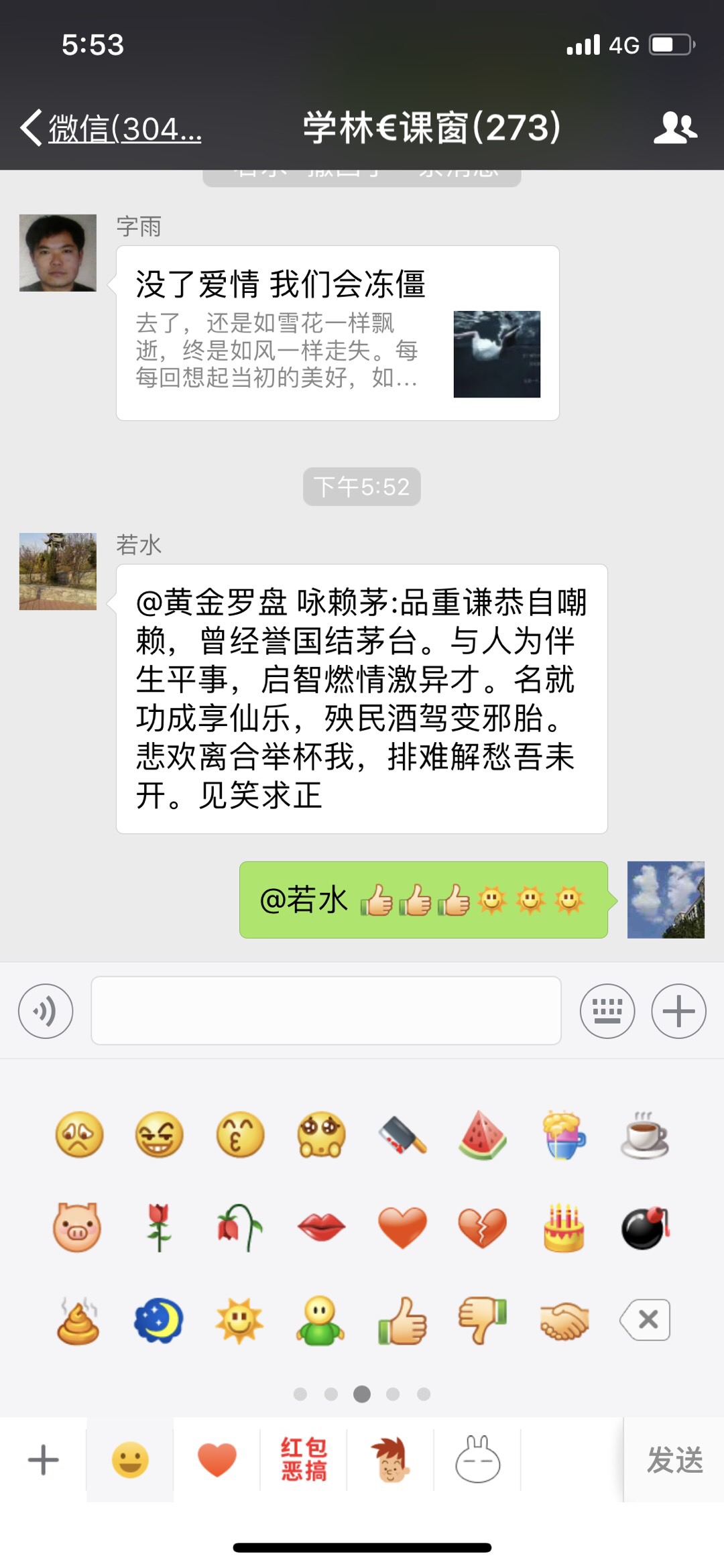The width and height of the screenshot is (724, 1568).
Task: Focus the message text field
Action: pyautogui.click(x=326, y=1010)
